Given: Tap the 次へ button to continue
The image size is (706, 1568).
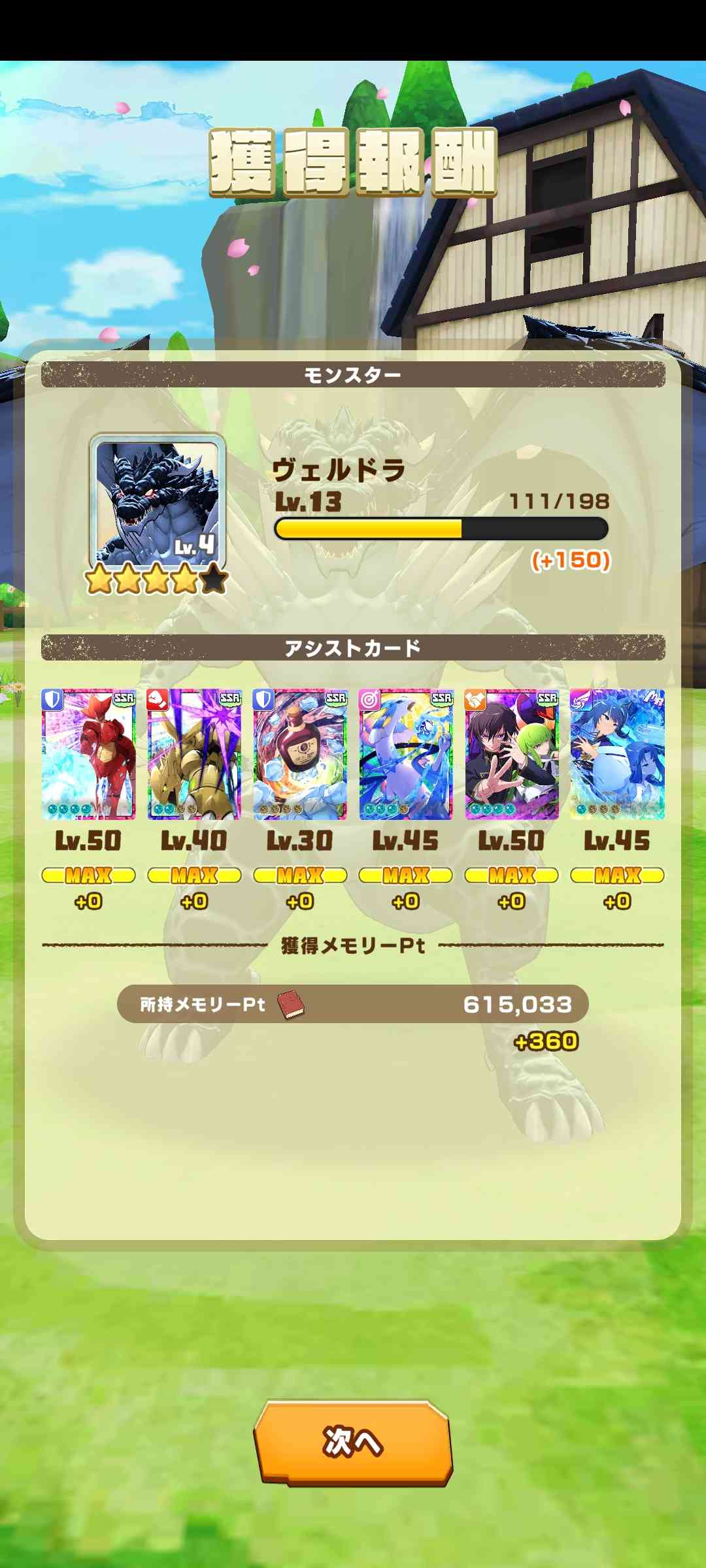Looking at the screenshot, I should coord(353,1442).
